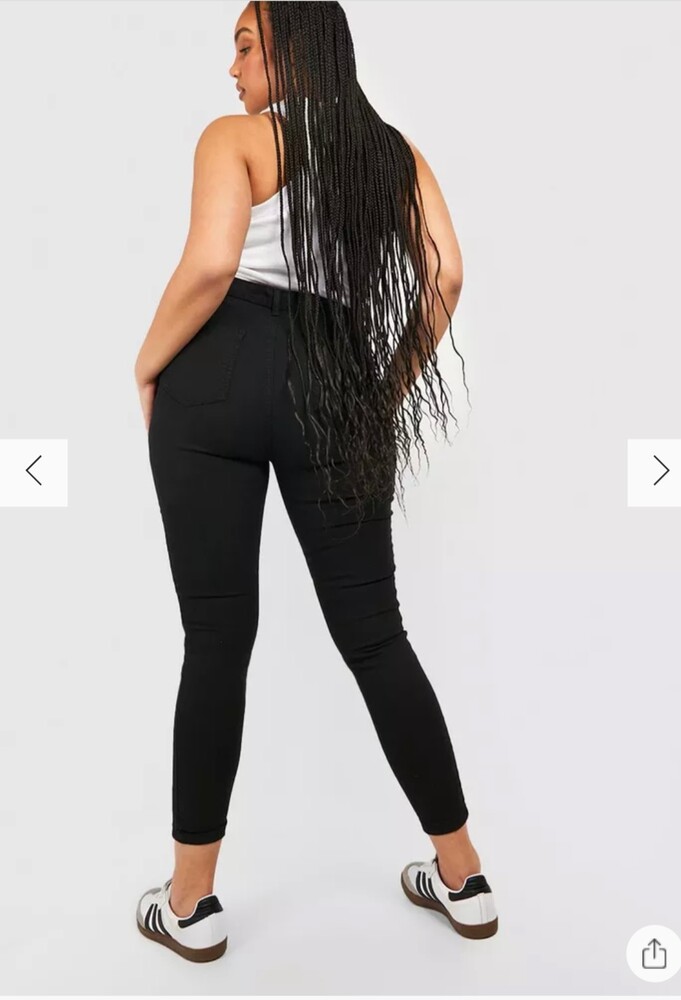The height and width of the screenshot is (1000, 681).
Task: Show the next product photo
Action: click(659, 471)
